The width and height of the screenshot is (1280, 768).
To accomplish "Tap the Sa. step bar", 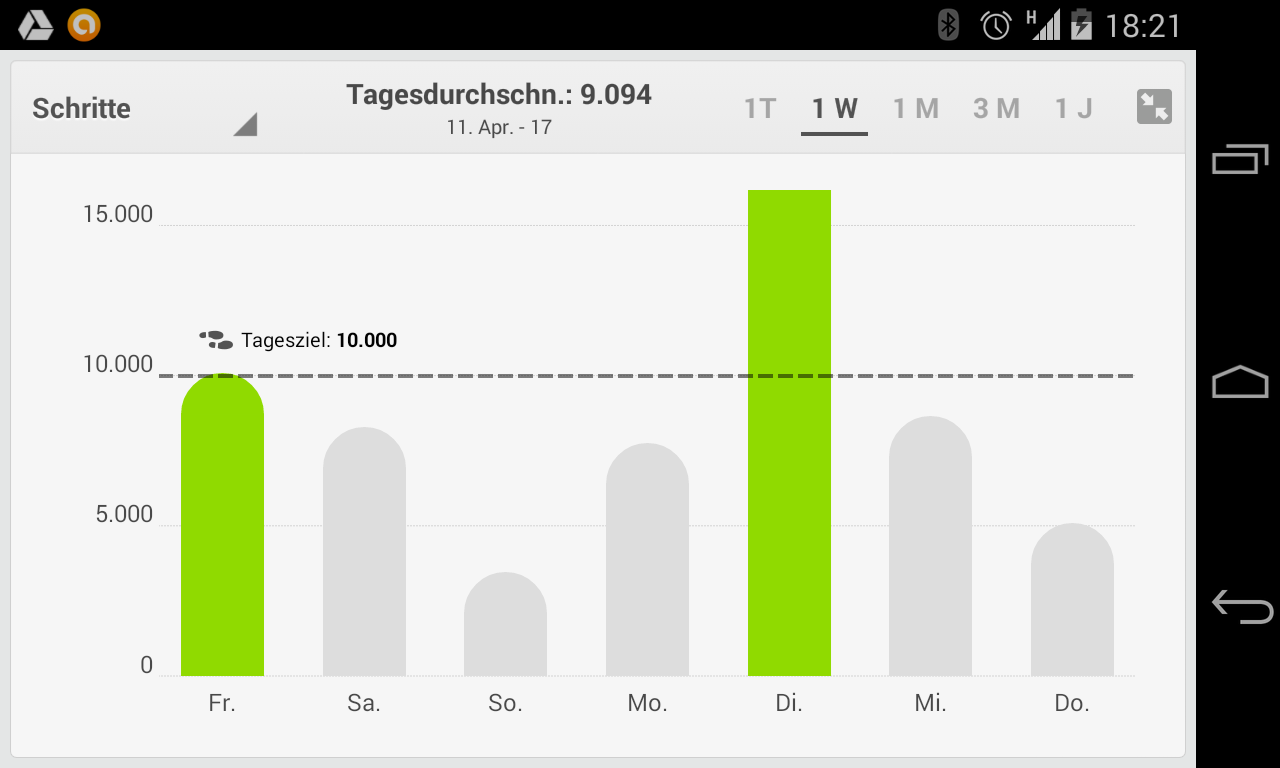I will 364,552.
